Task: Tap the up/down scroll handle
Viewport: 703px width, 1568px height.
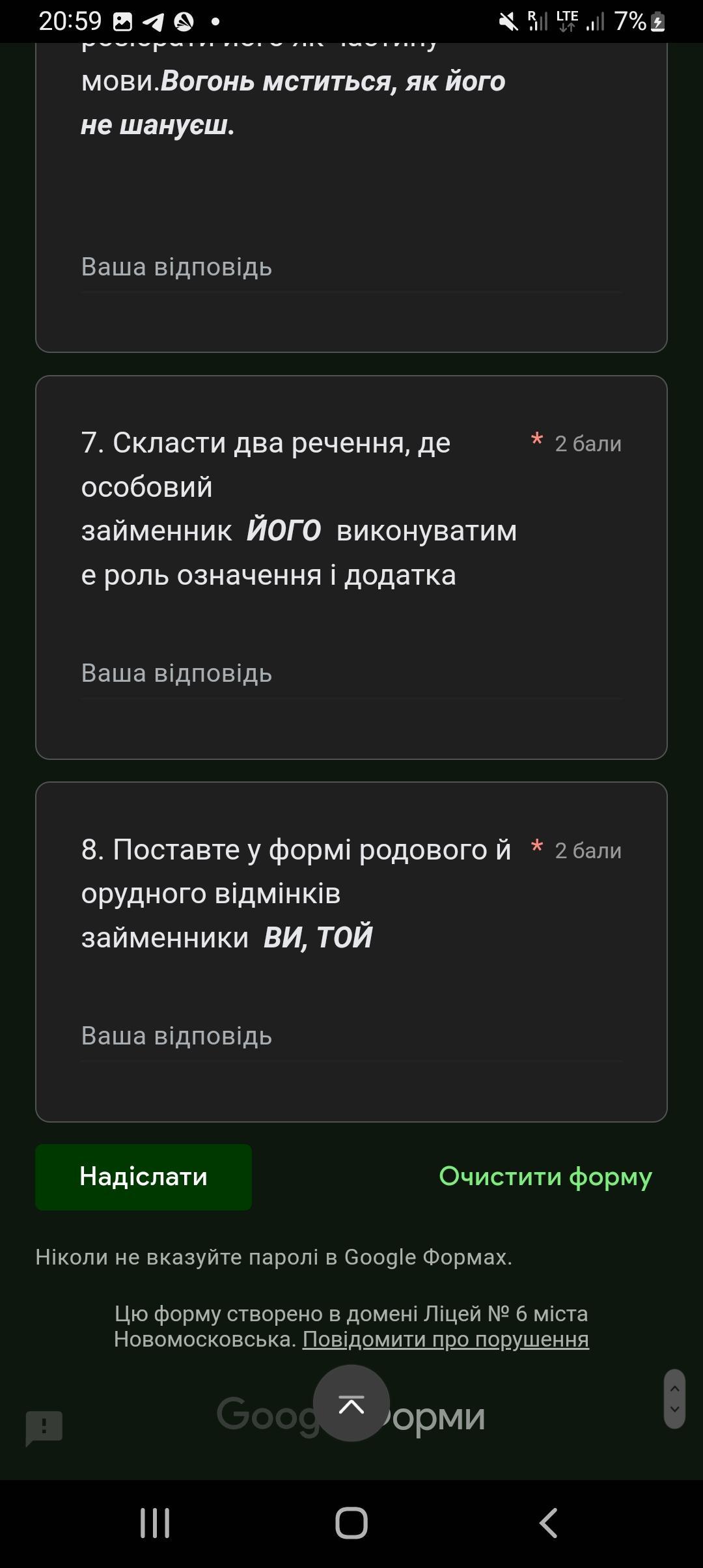Action: click(x=674, y=1399)
